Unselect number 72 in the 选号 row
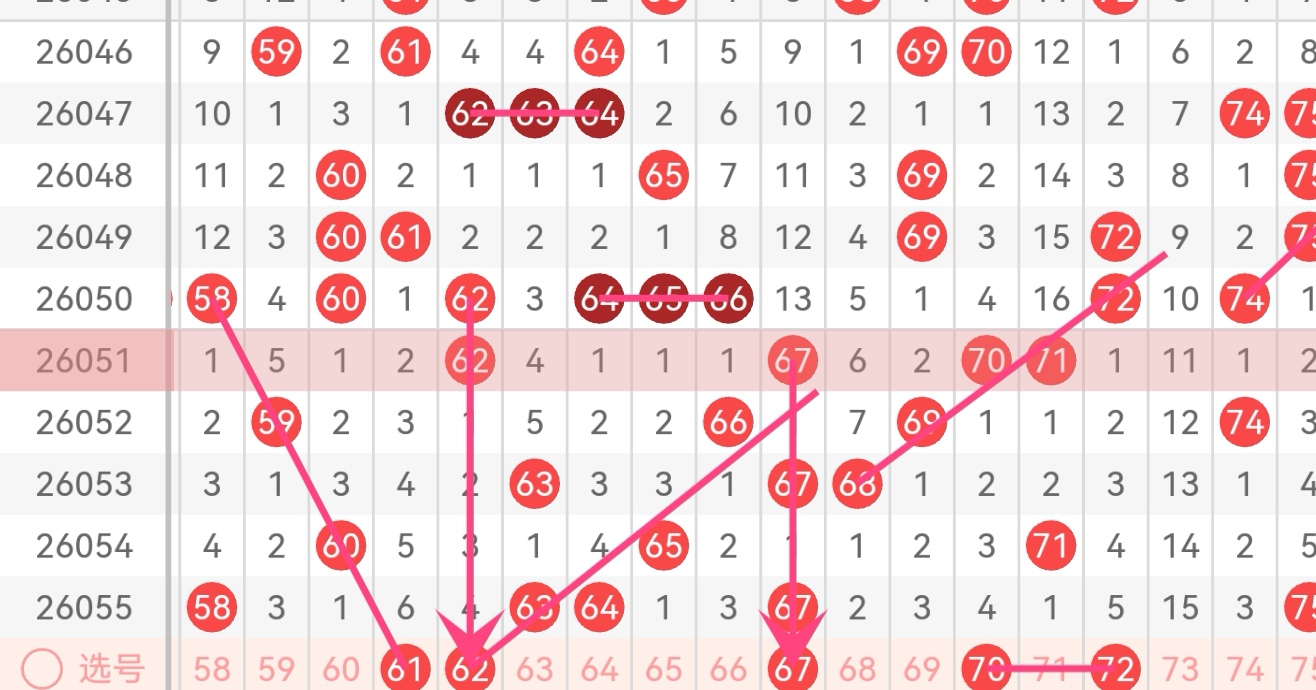The height and width of the screenshot is (690, 1316). 1115,669
